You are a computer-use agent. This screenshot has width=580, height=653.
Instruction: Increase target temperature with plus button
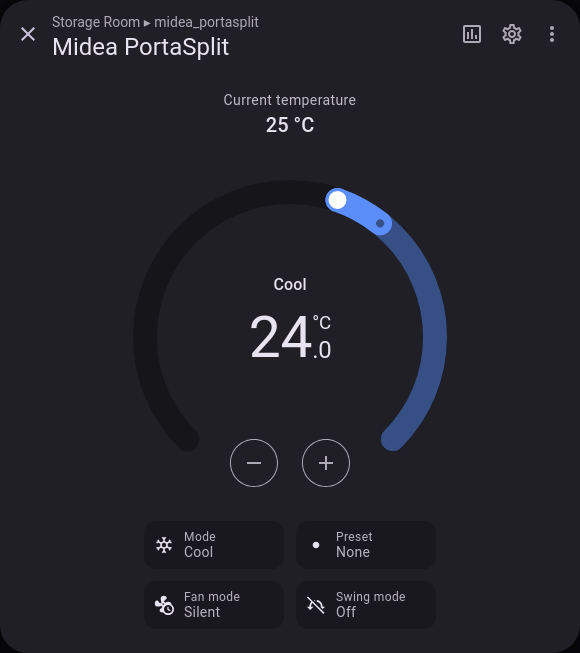326,463
